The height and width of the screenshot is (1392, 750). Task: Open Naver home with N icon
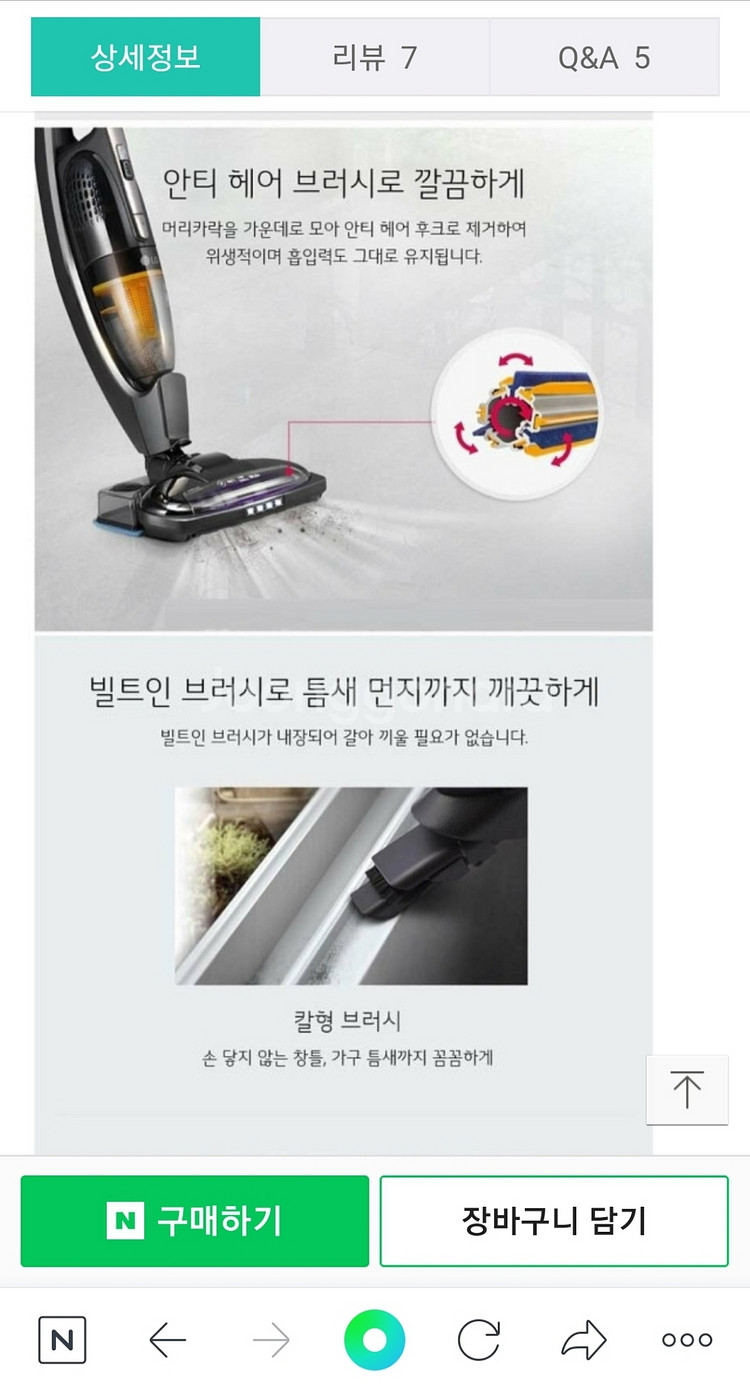[62, 1340]
